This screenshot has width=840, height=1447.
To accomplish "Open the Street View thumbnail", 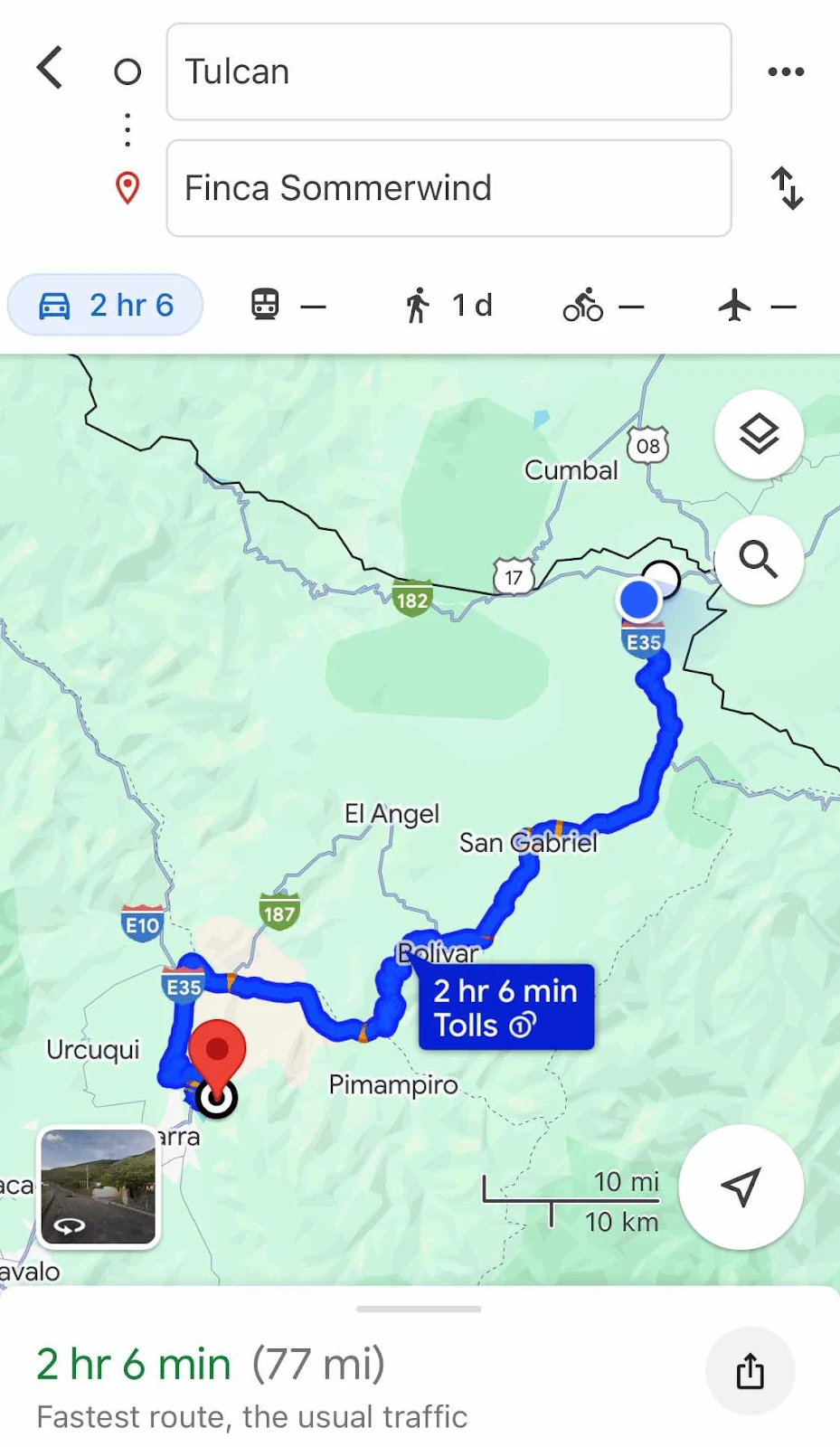I will pyautogui.click(x=99, y=1187).
